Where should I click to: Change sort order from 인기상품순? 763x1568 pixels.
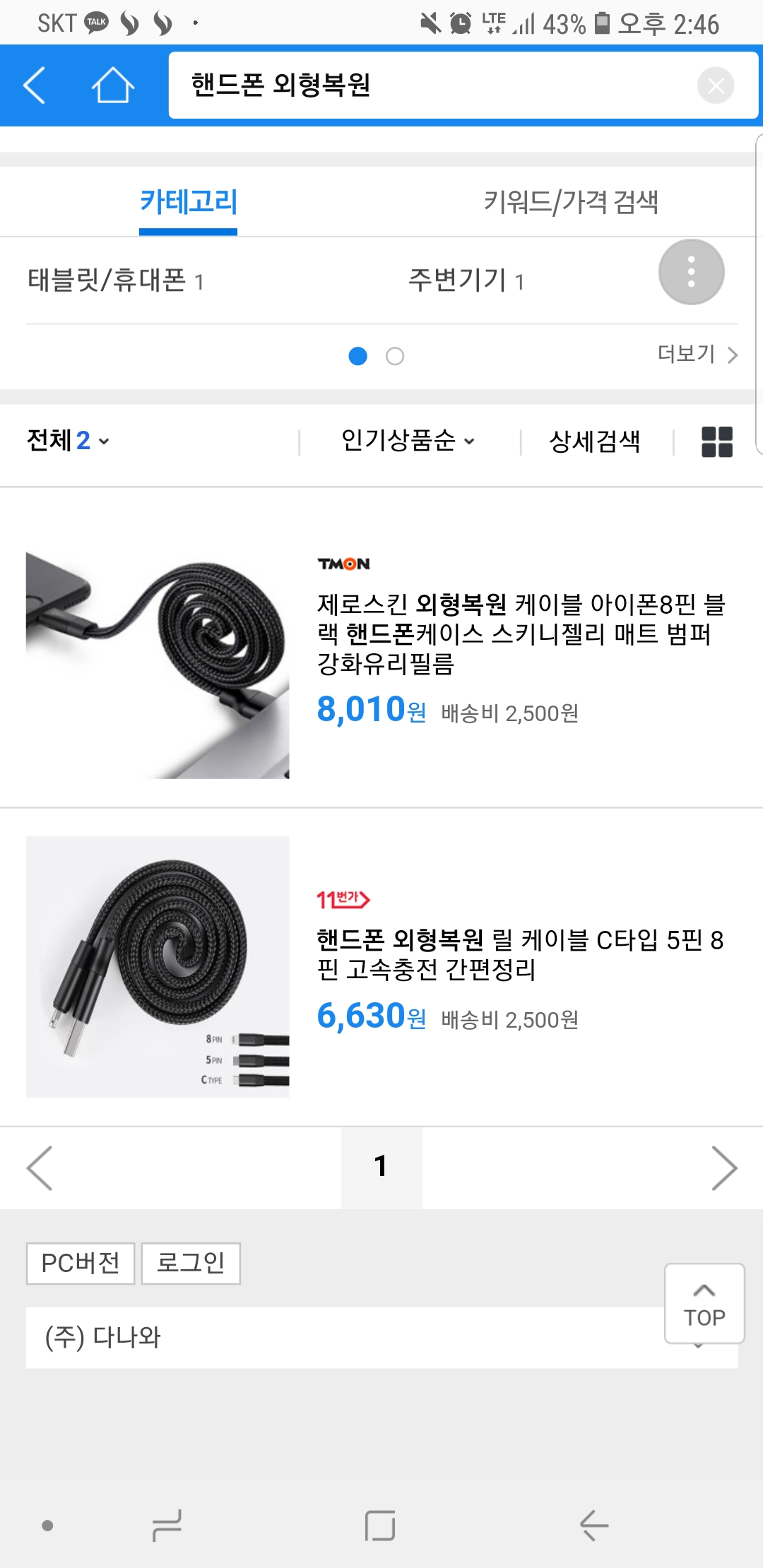408,441
